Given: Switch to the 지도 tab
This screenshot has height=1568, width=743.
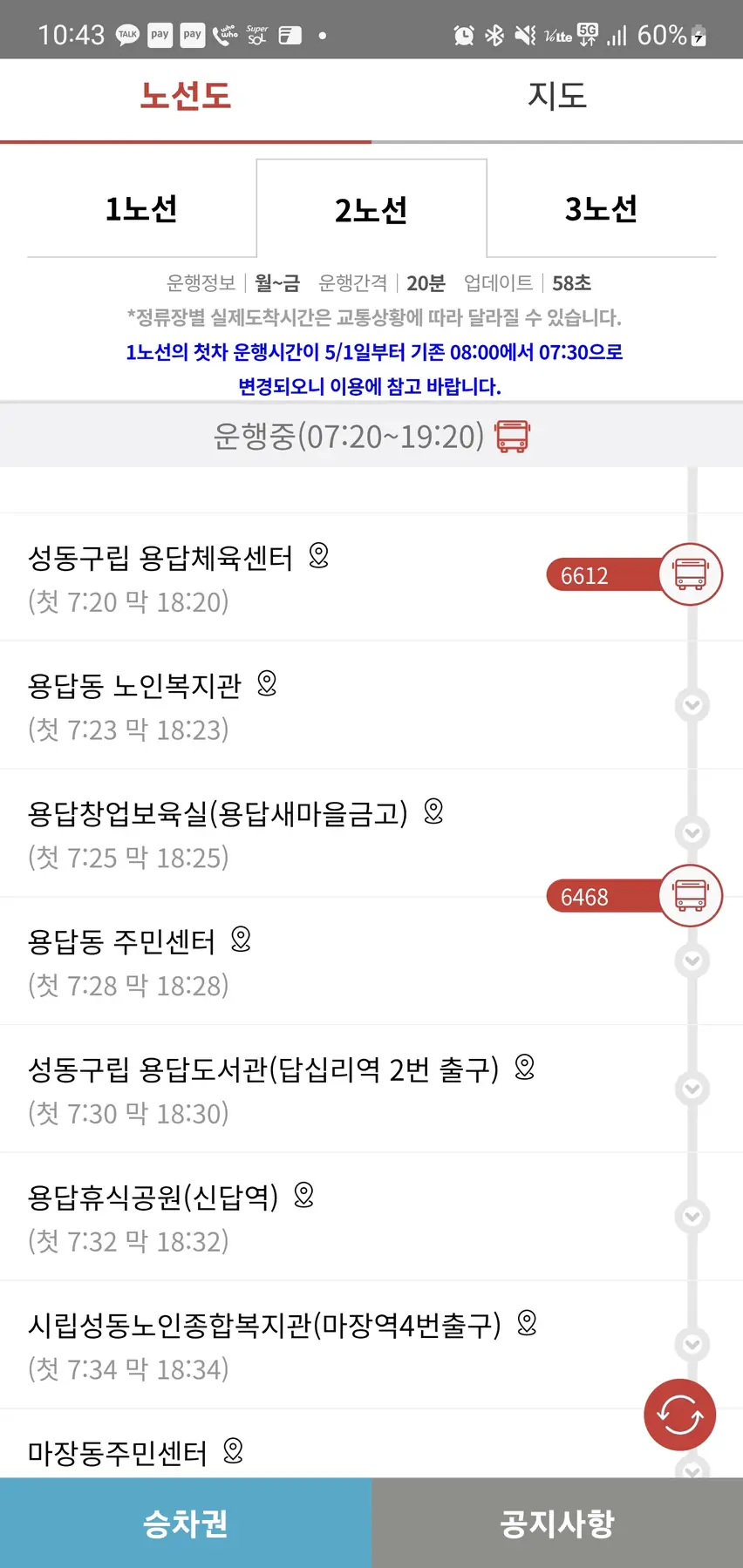Looking at the screenshot, I should 557,97.
